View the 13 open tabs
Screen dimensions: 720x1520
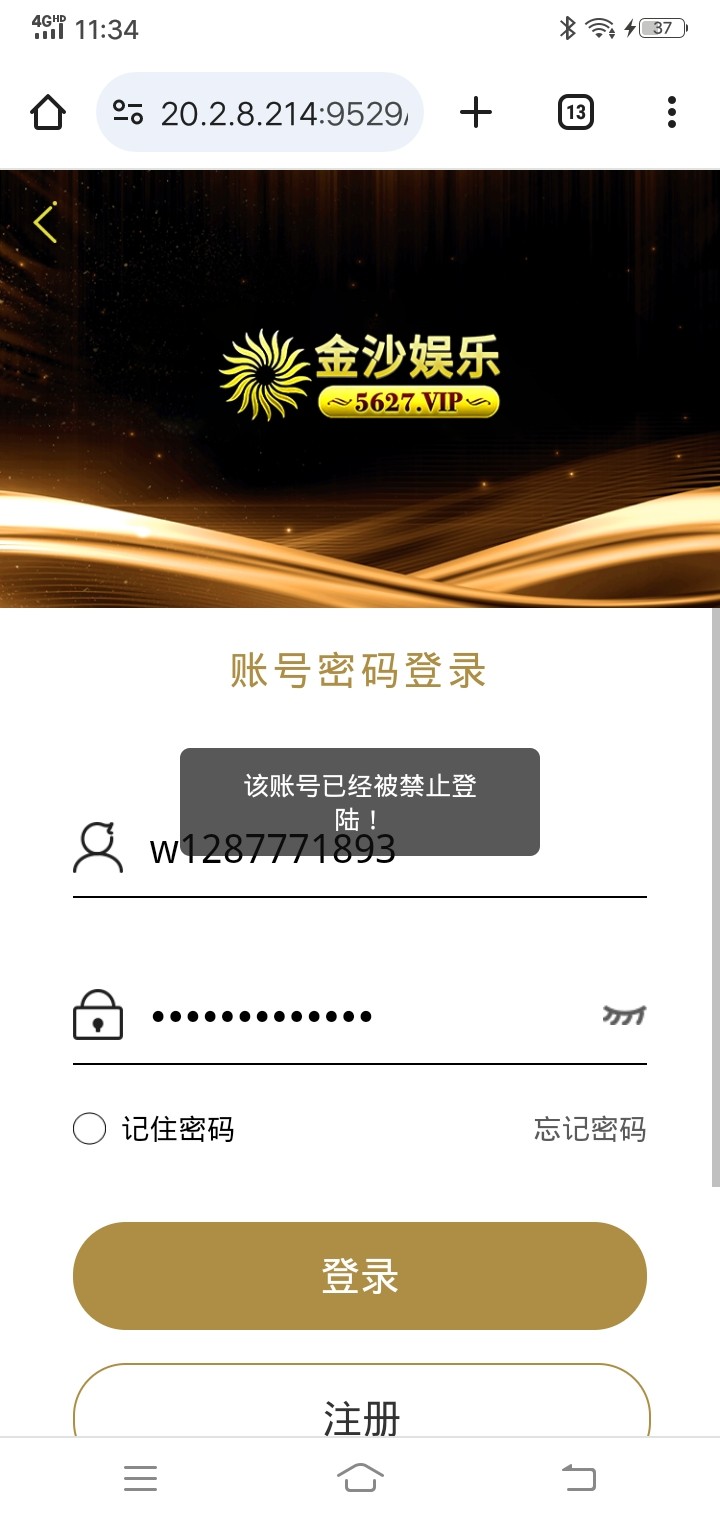(x=576, y=112)
